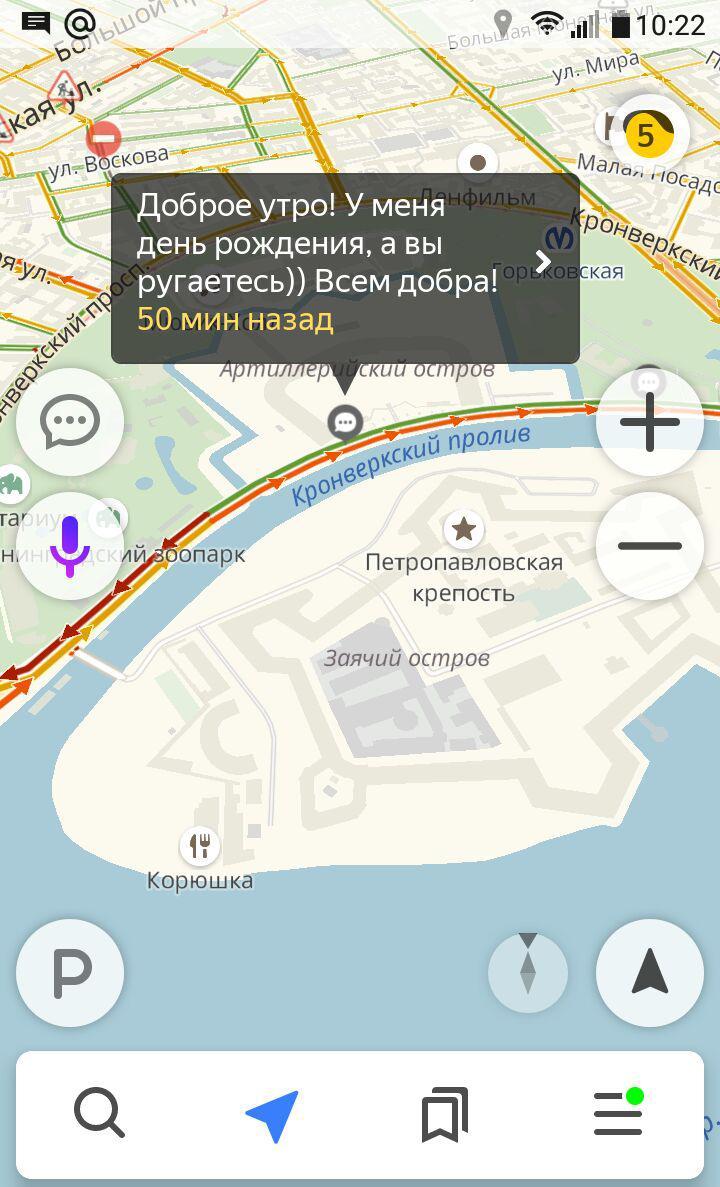Zoom in with the plus button

[649, 422]
